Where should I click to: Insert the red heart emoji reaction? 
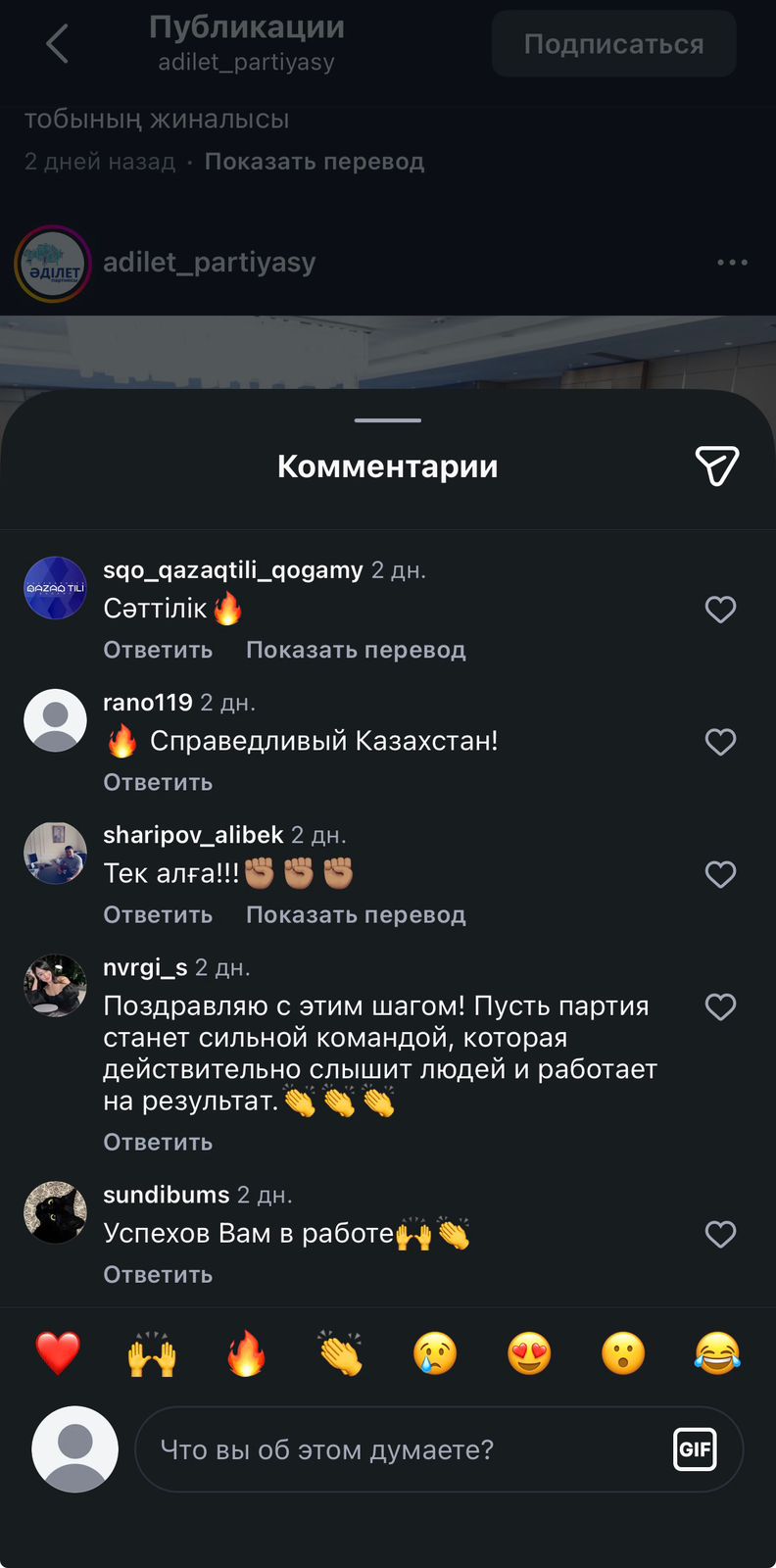(58, 1353)
